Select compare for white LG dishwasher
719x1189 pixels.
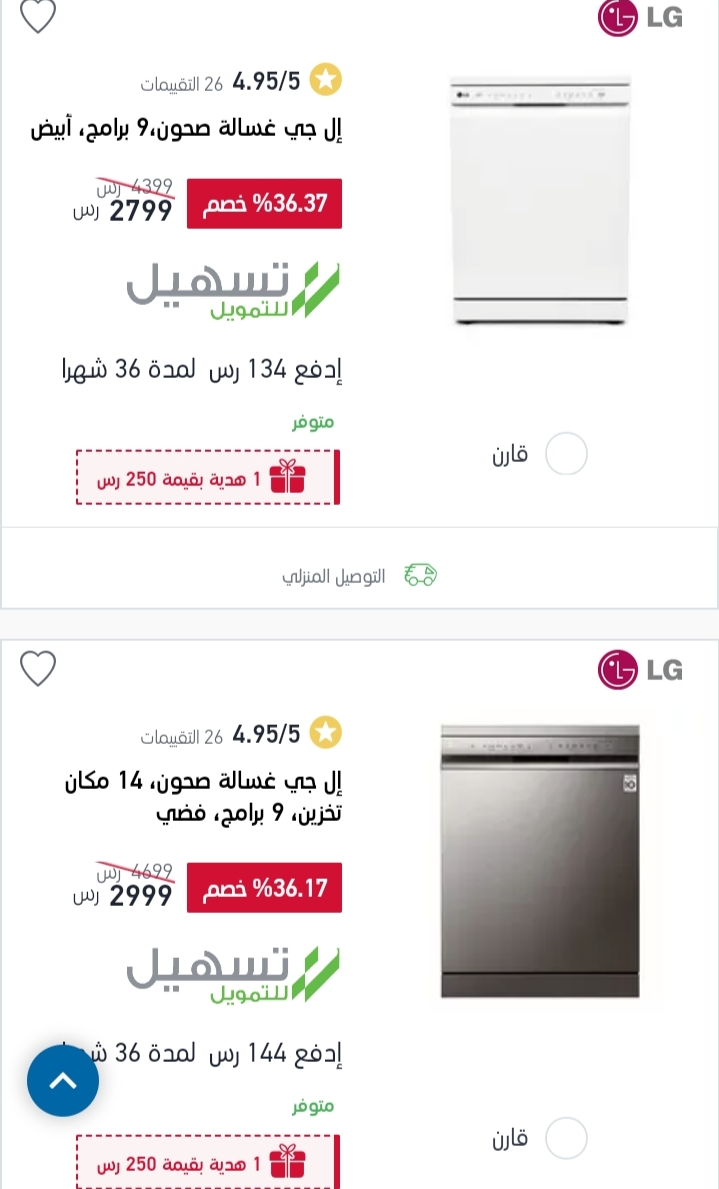(x=567, y=454)
